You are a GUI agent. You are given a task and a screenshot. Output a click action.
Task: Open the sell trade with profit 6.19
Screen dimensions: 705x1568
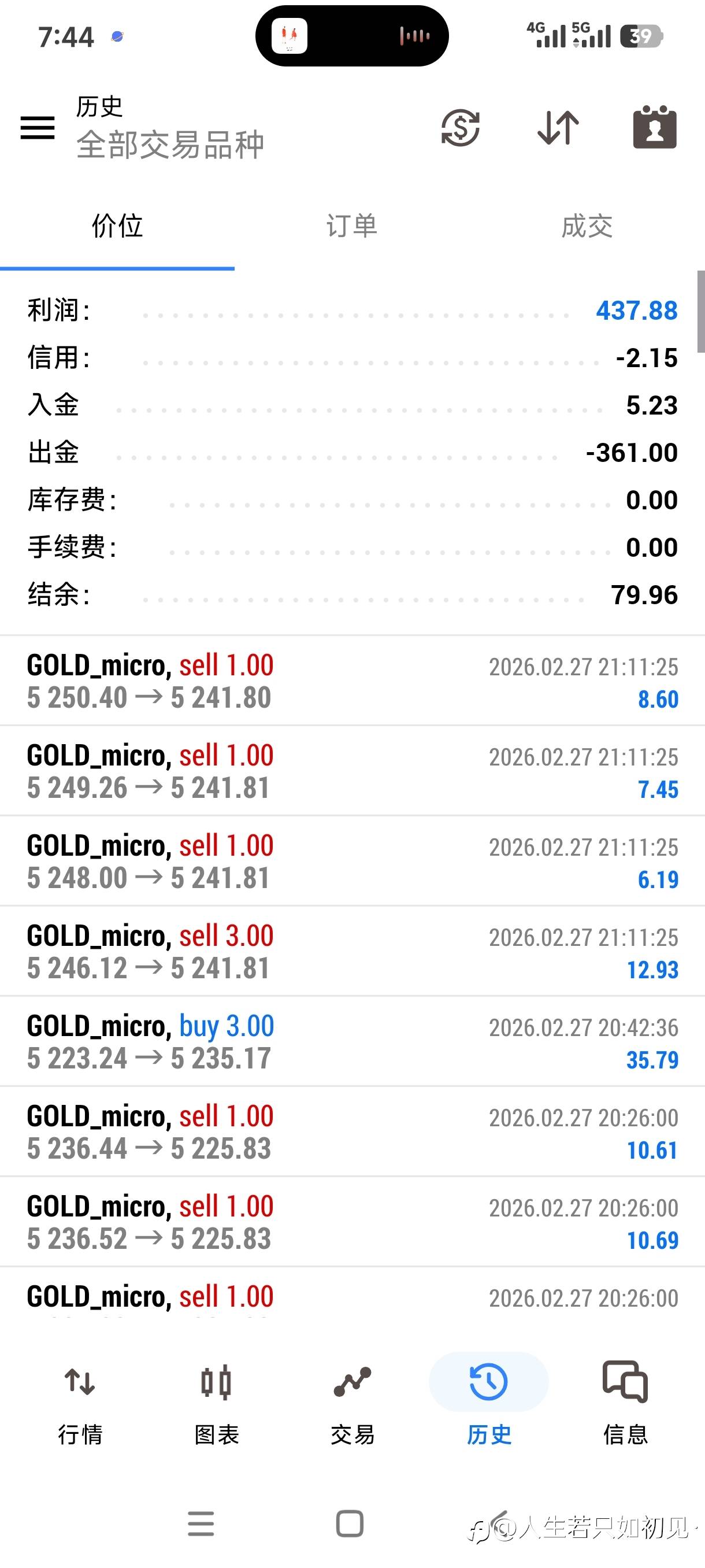pos(351,861)
